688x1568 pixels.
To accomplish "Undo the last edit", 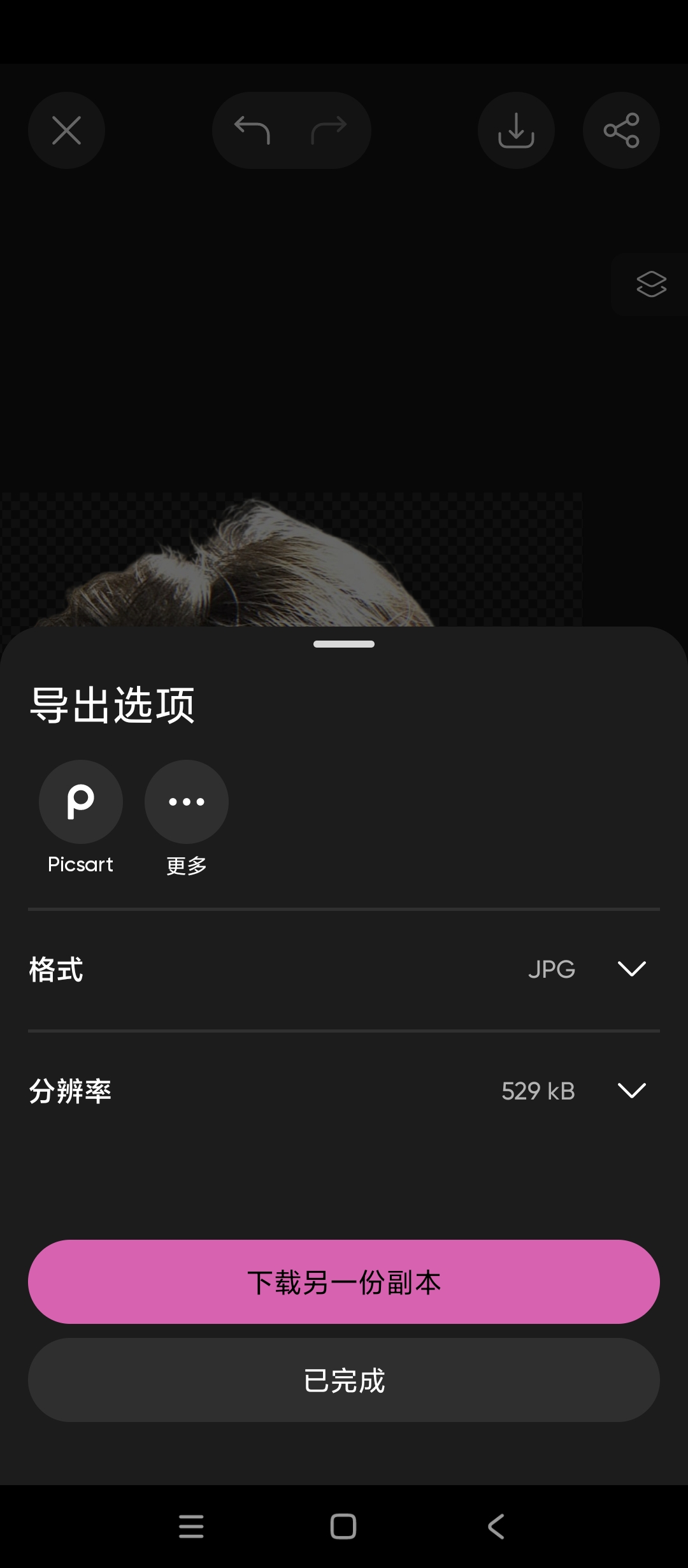I will 252,131.
